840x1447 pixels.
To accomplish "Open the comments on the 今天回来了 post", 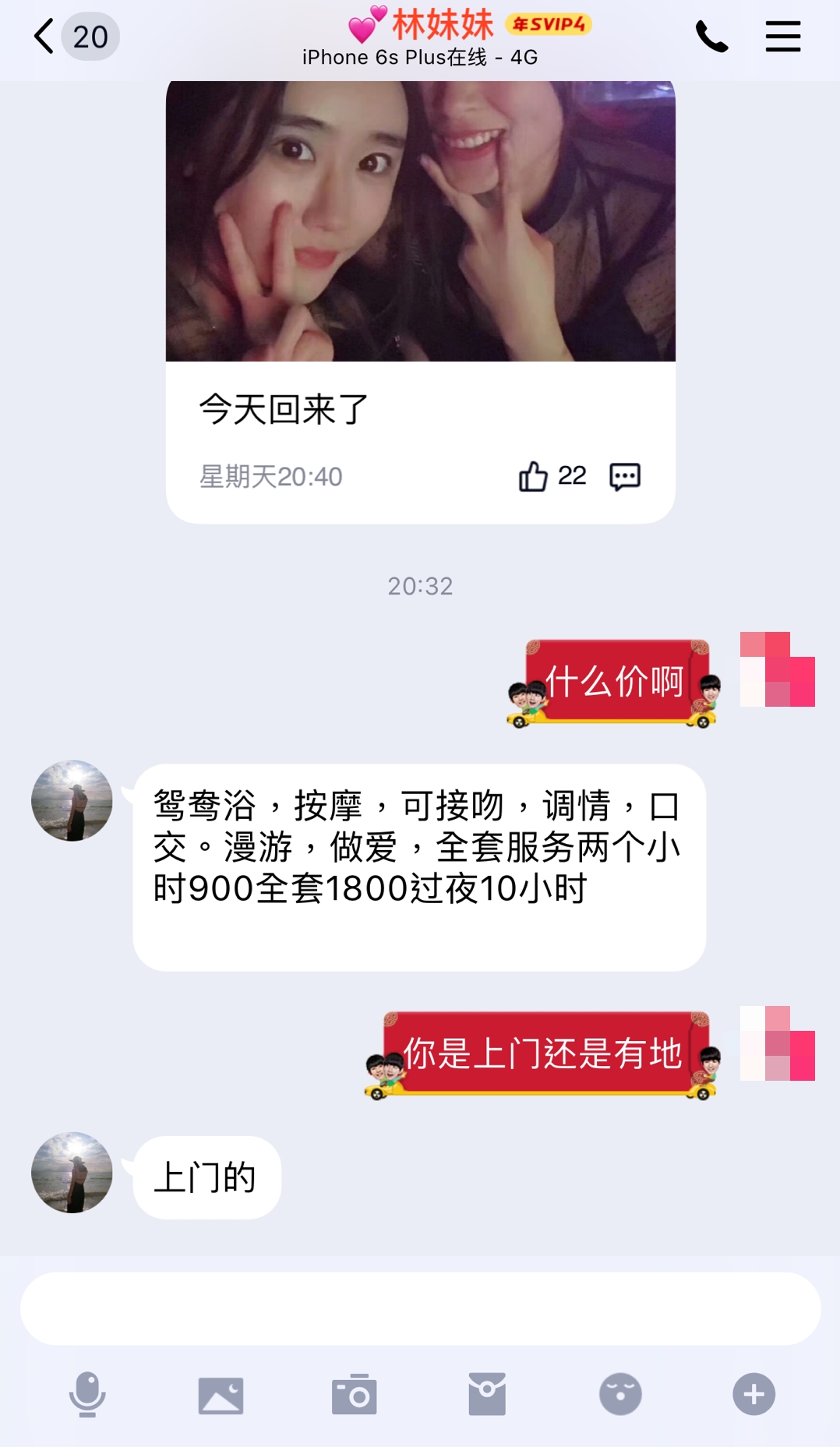I will (x=625, y=475).
